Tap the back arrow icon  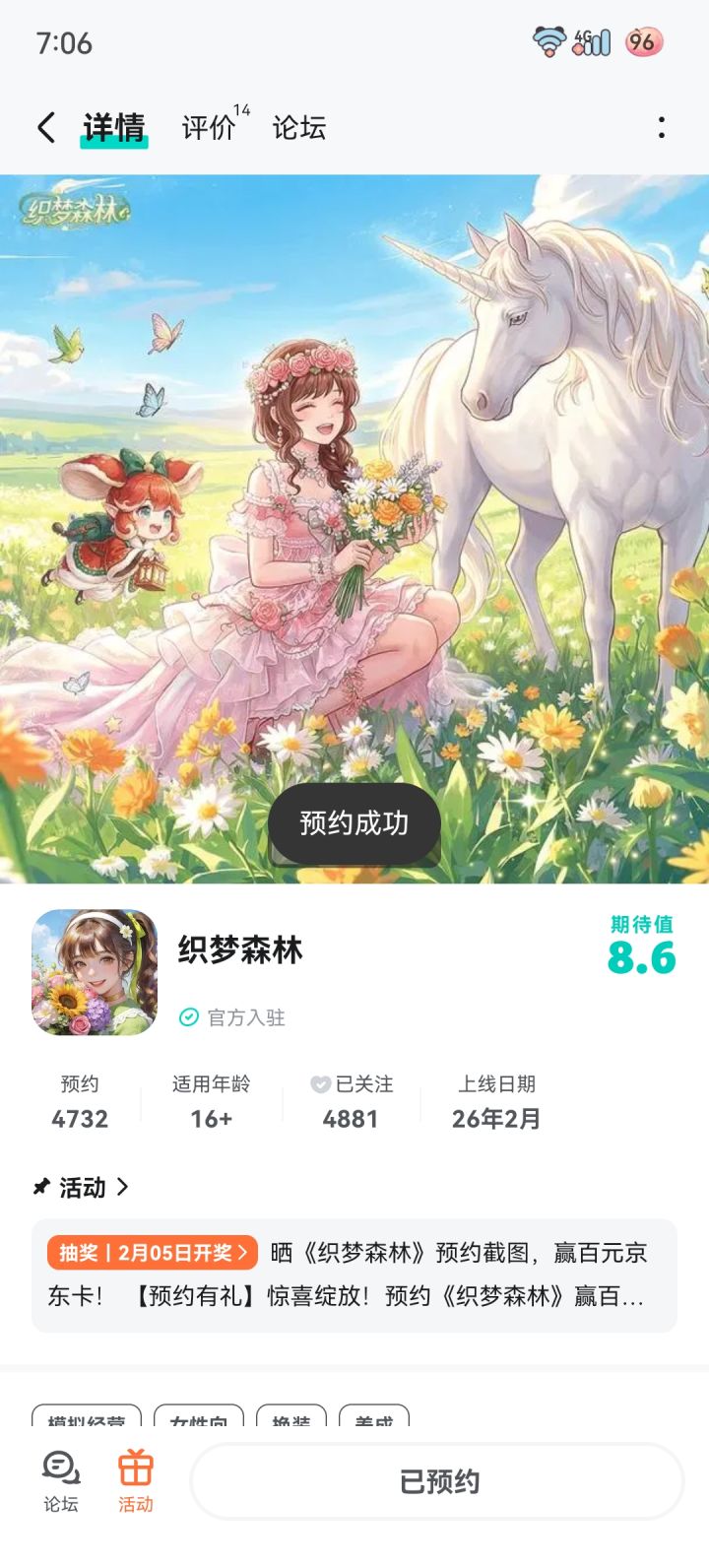(x=44, y=128)
